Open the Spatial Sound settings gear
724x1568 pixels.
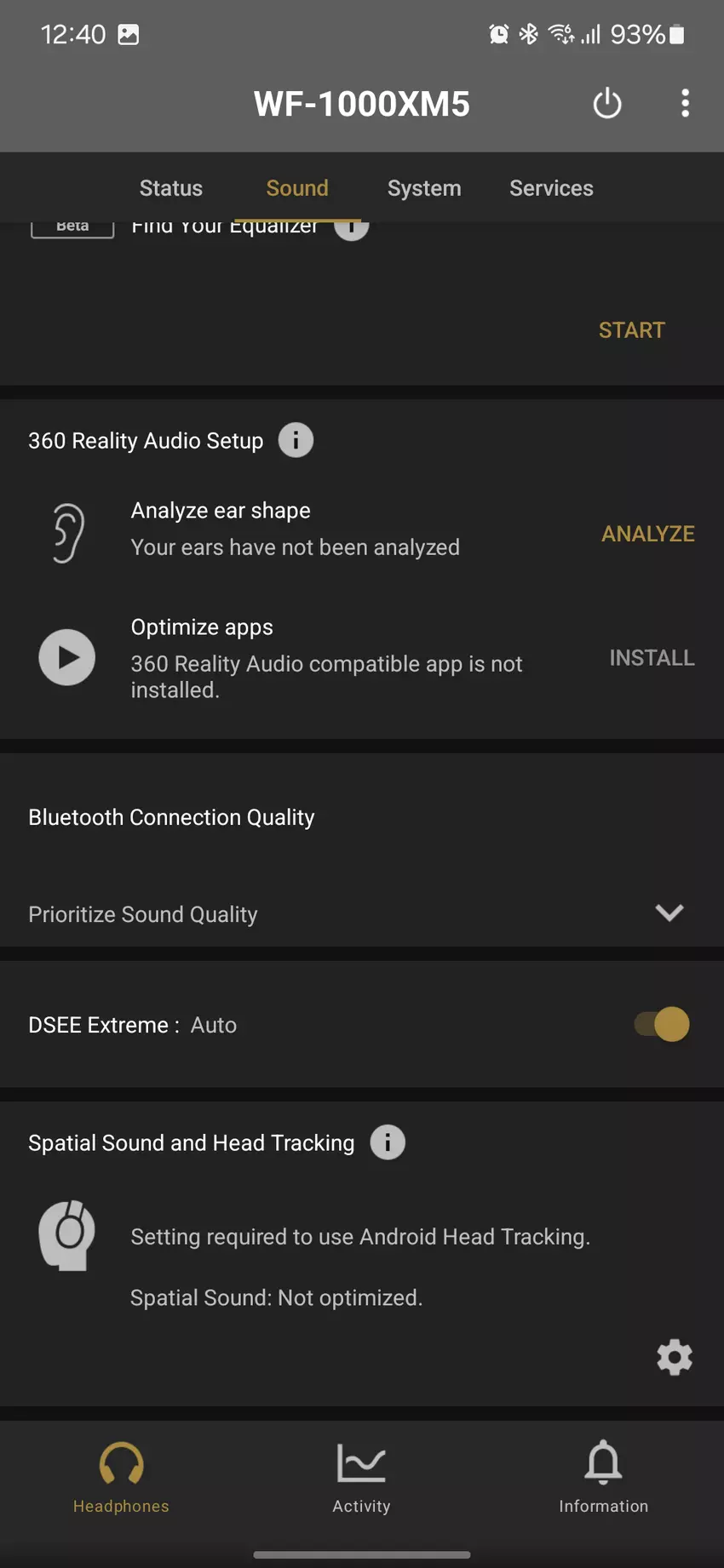[675, 1357]
